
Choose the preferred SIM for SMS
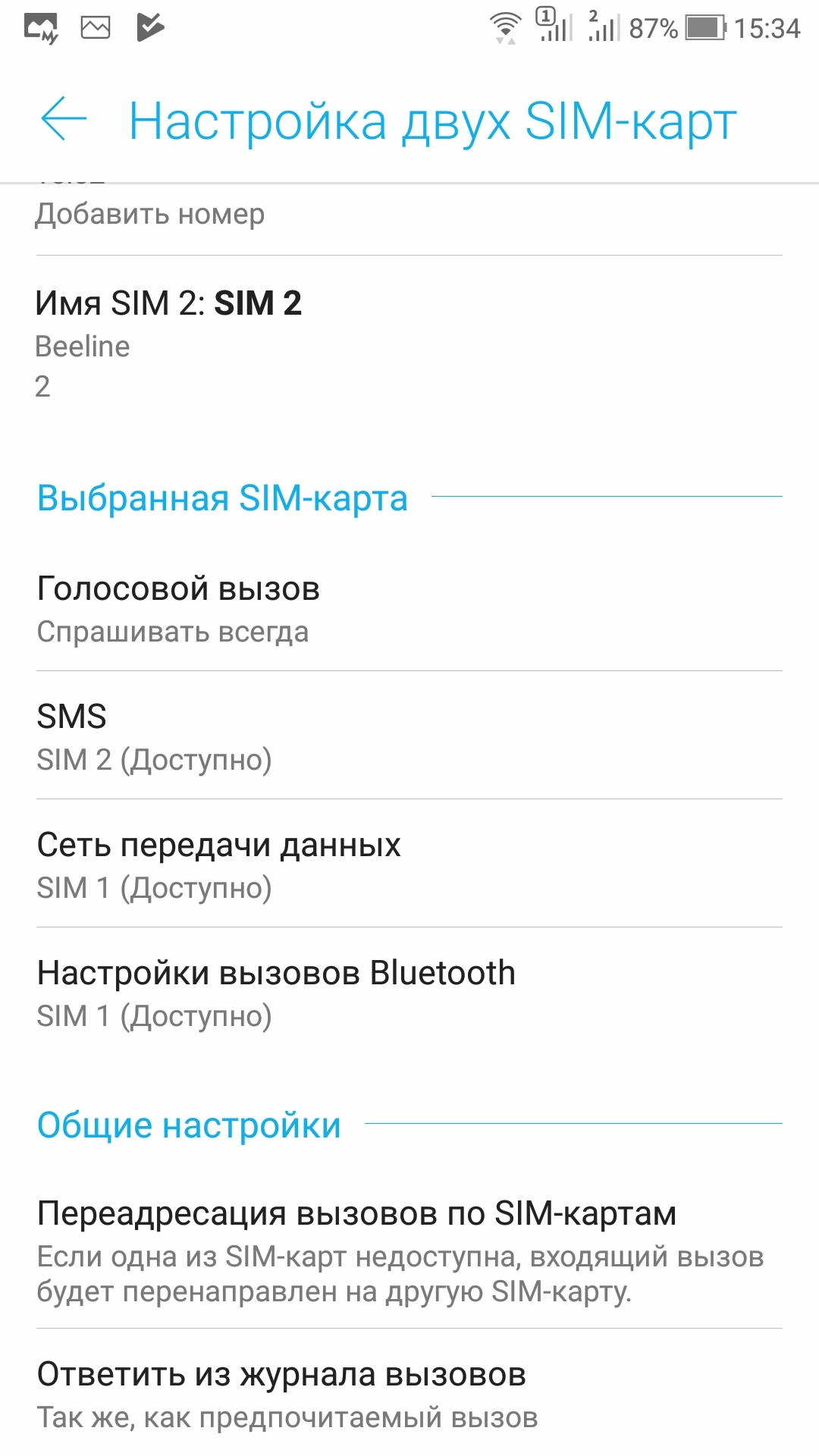pos(409,736)
